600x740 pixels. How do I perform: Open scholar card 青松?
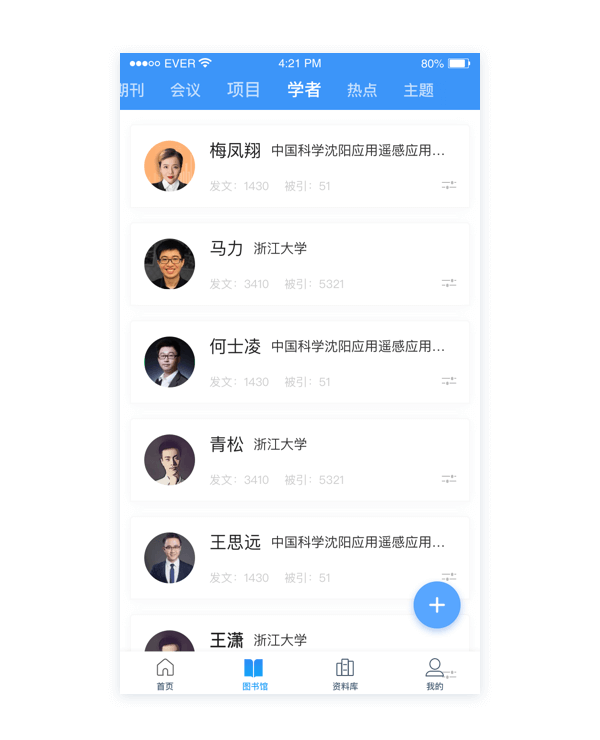(300, 460)
